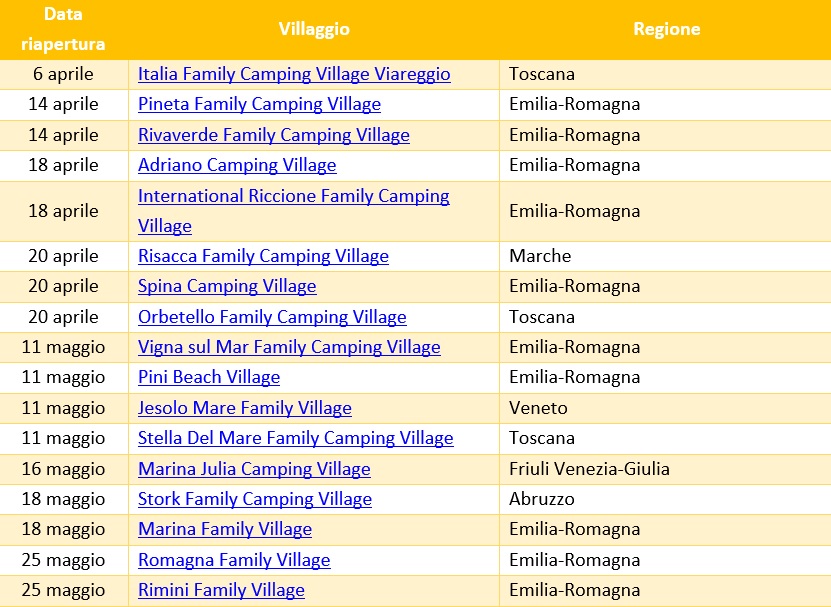Select the Rimini Family Village link
The height and width of the screenshot is (607, 831).
221,590
